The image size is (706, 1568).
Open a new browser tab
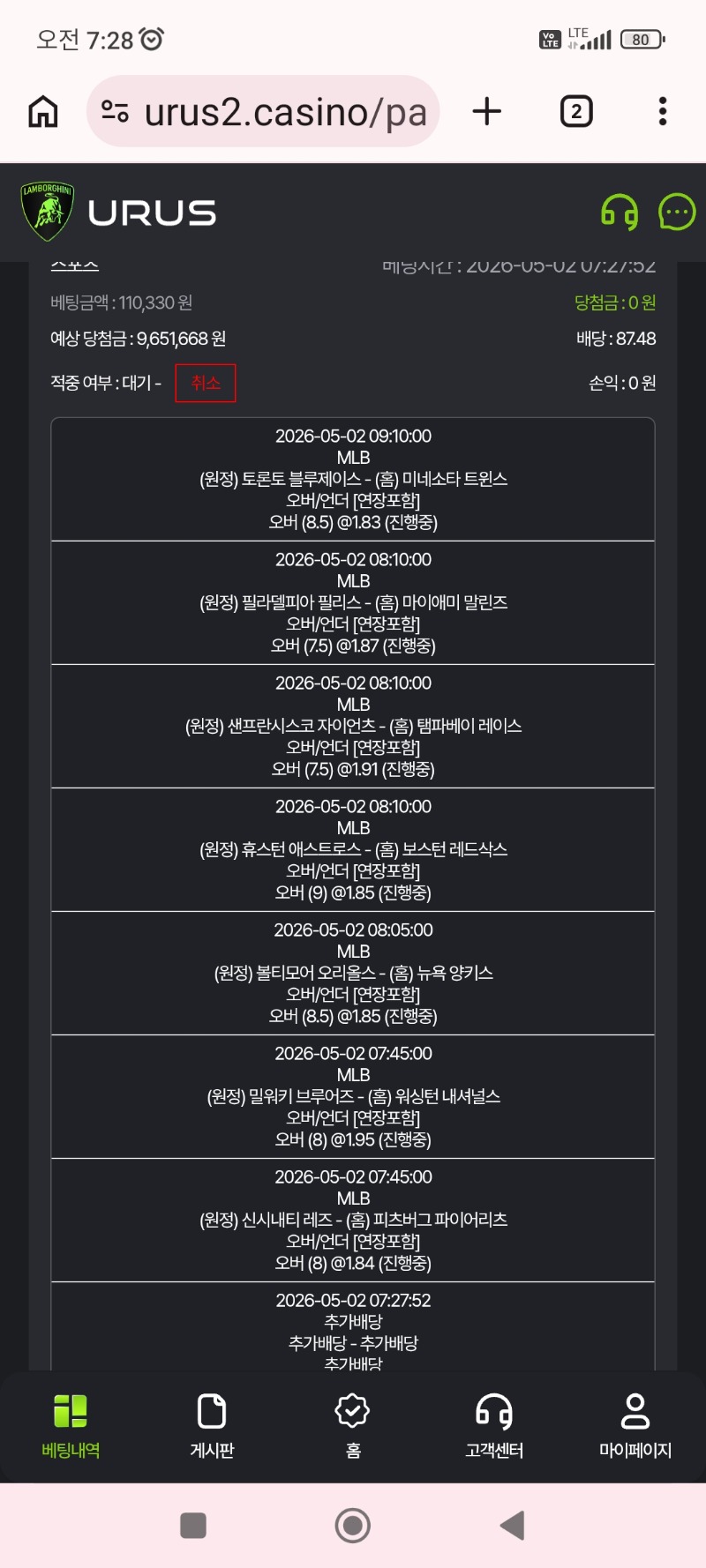click(487, 112)
